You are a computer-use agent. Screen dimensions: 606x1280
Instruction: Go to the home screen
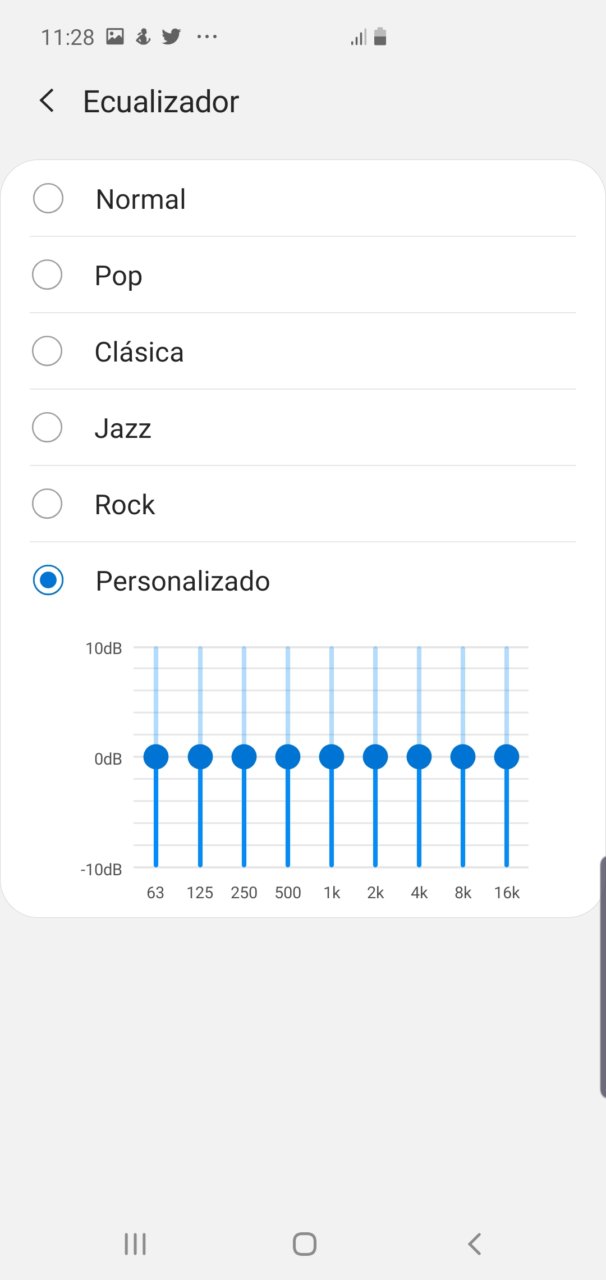305,1243
